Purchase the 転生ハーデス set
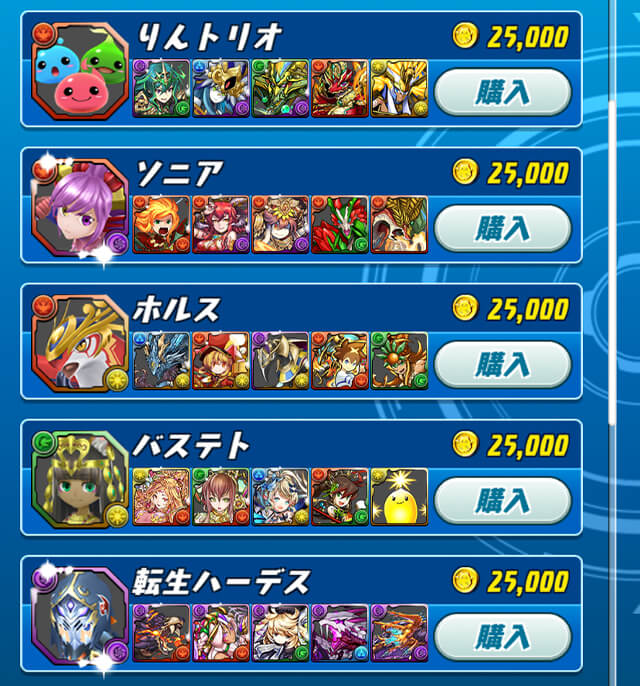The height and width of the screenshot is (686, 640). pos(502,635)
